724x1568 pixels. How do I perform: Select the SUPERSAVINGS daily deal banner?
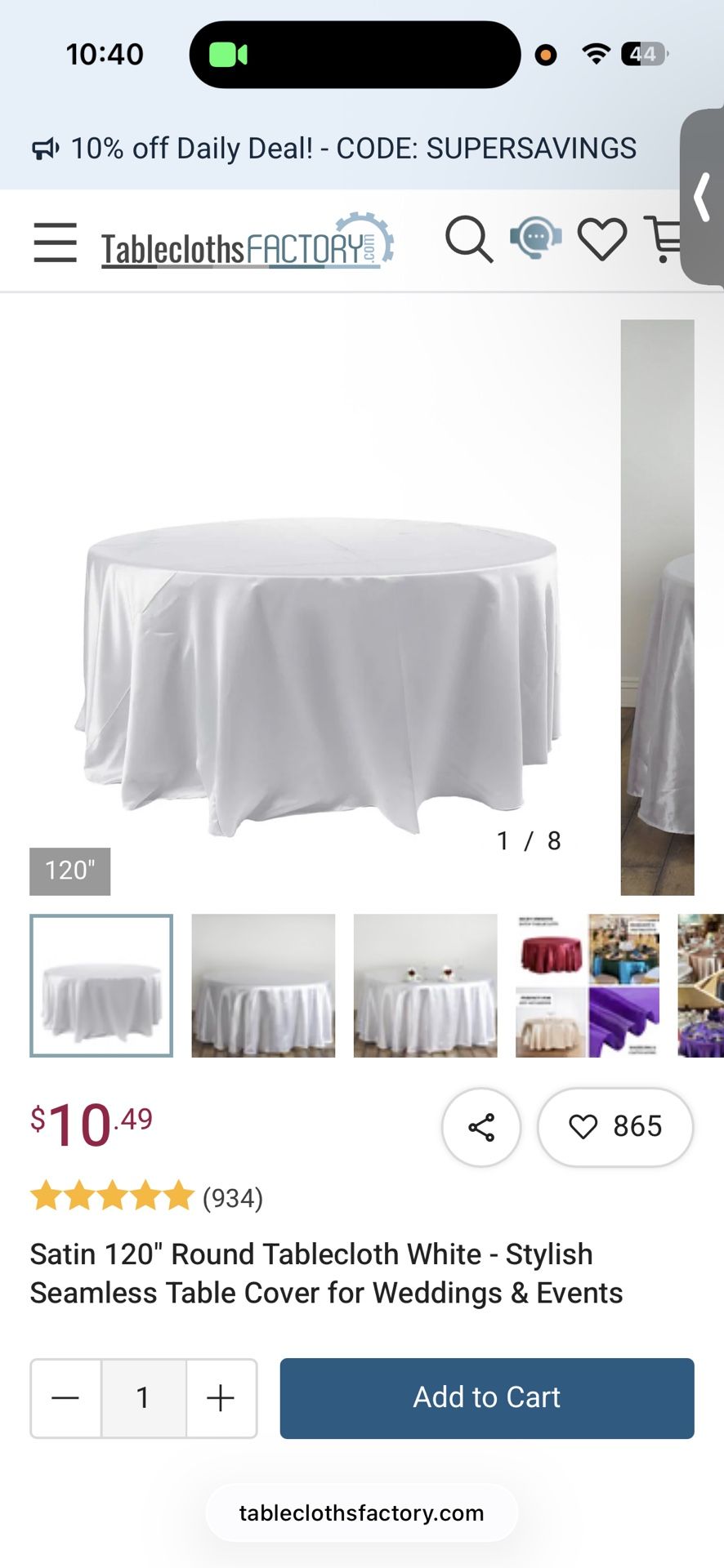pyautogui.click(x=353, y=149)
